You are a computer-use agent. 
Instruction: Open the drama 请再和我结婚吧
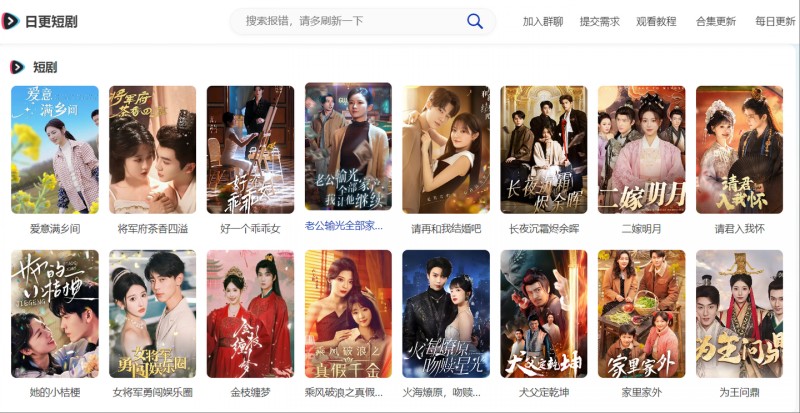pos(446,150)
